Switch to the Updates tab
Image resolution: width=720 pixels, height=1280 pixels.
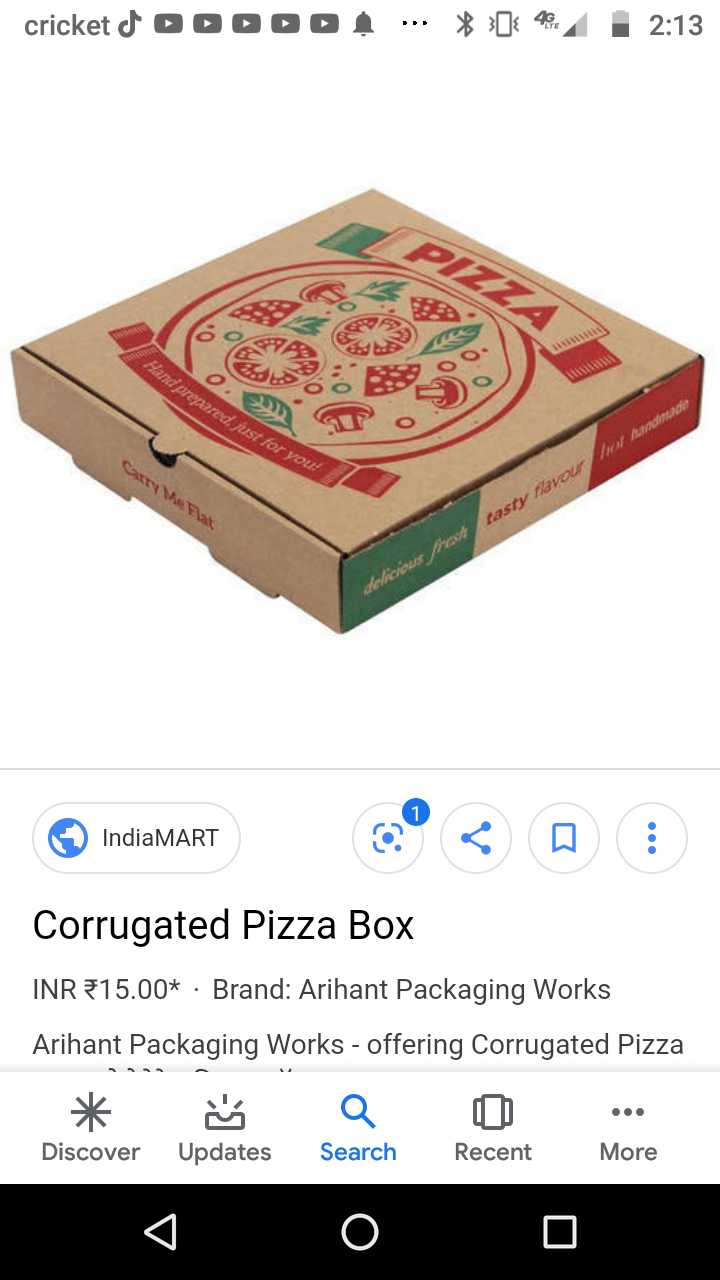pos(225,1128)
